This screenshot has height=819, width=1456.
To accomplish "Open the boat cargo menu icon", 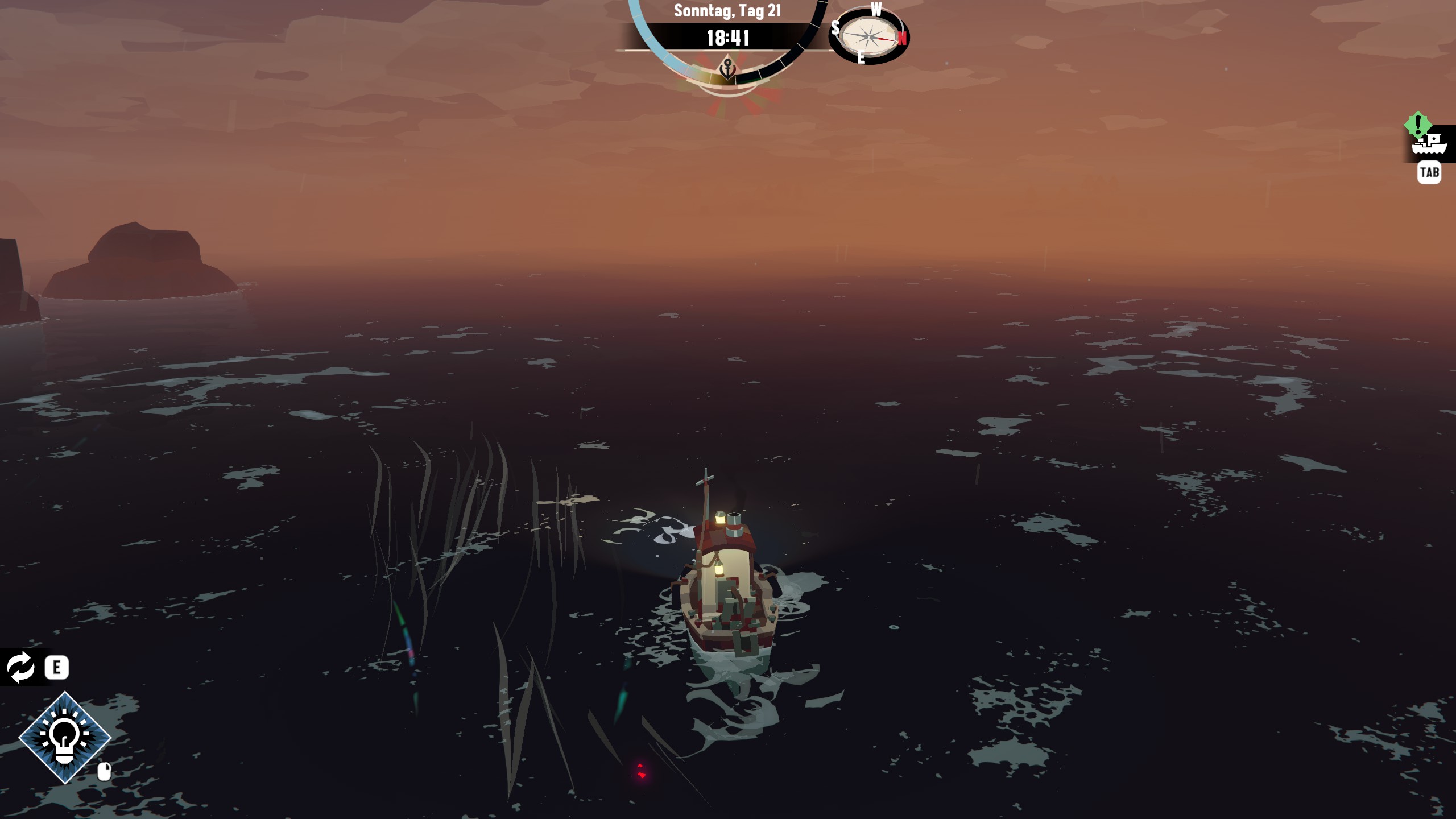I will point(1429,144).
